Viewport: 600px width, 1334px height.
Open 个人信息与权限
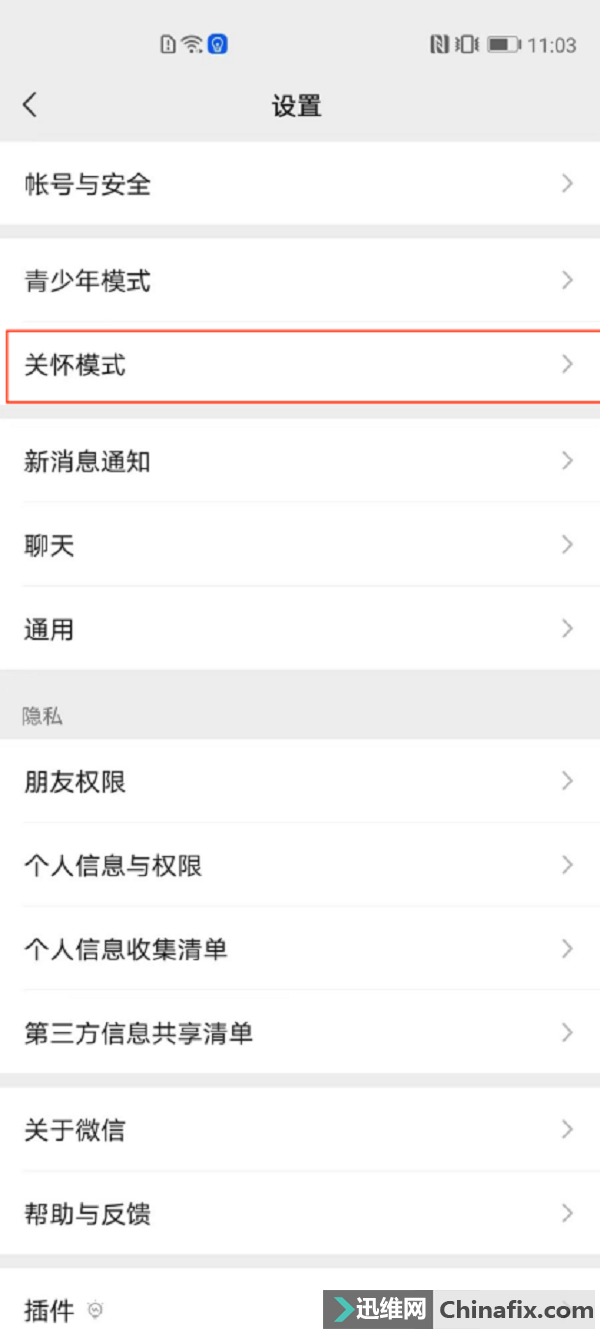coord(300,865)
